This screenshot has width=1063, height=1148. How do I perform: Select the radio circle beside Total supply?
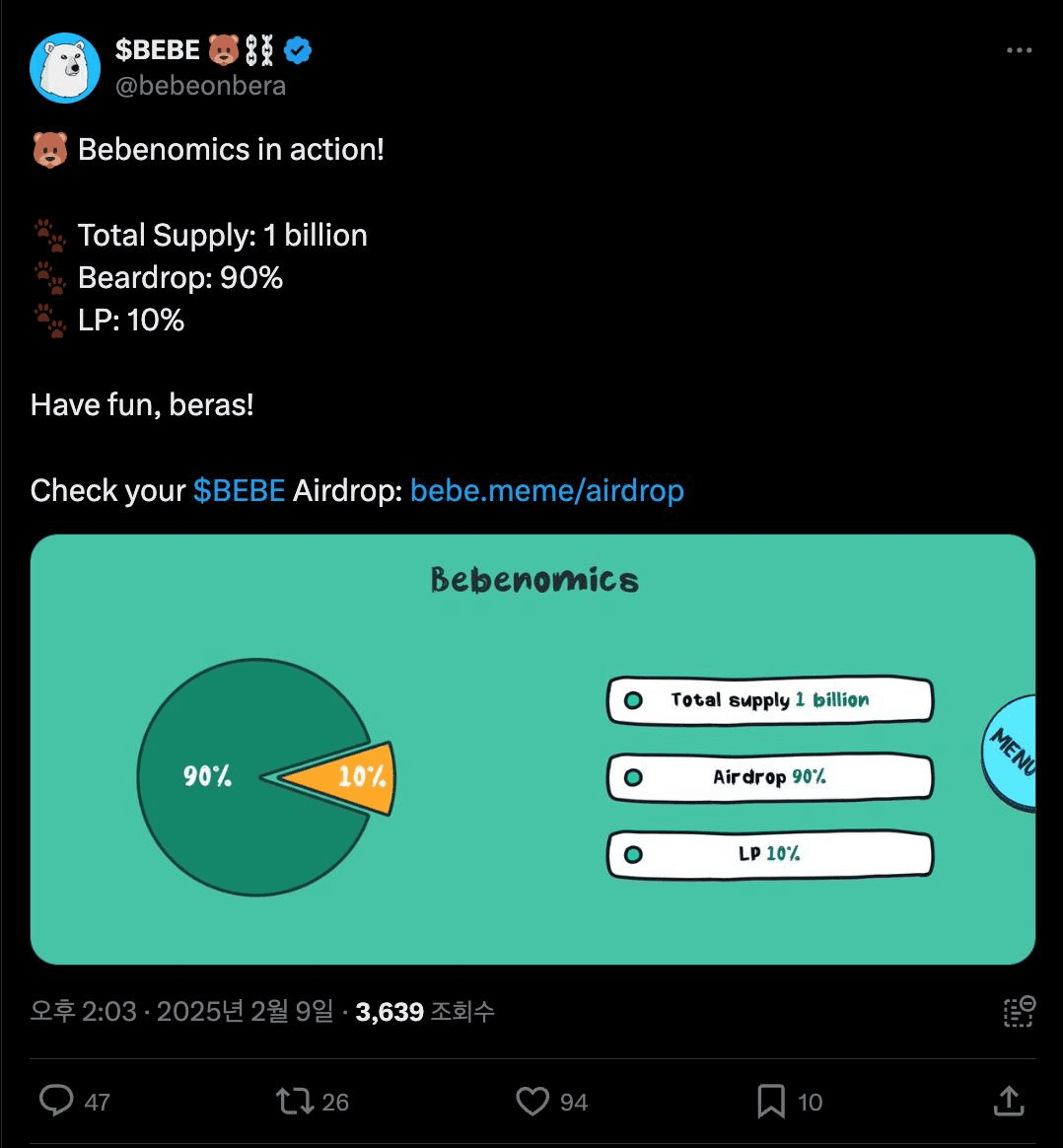(x=633, y=699)
